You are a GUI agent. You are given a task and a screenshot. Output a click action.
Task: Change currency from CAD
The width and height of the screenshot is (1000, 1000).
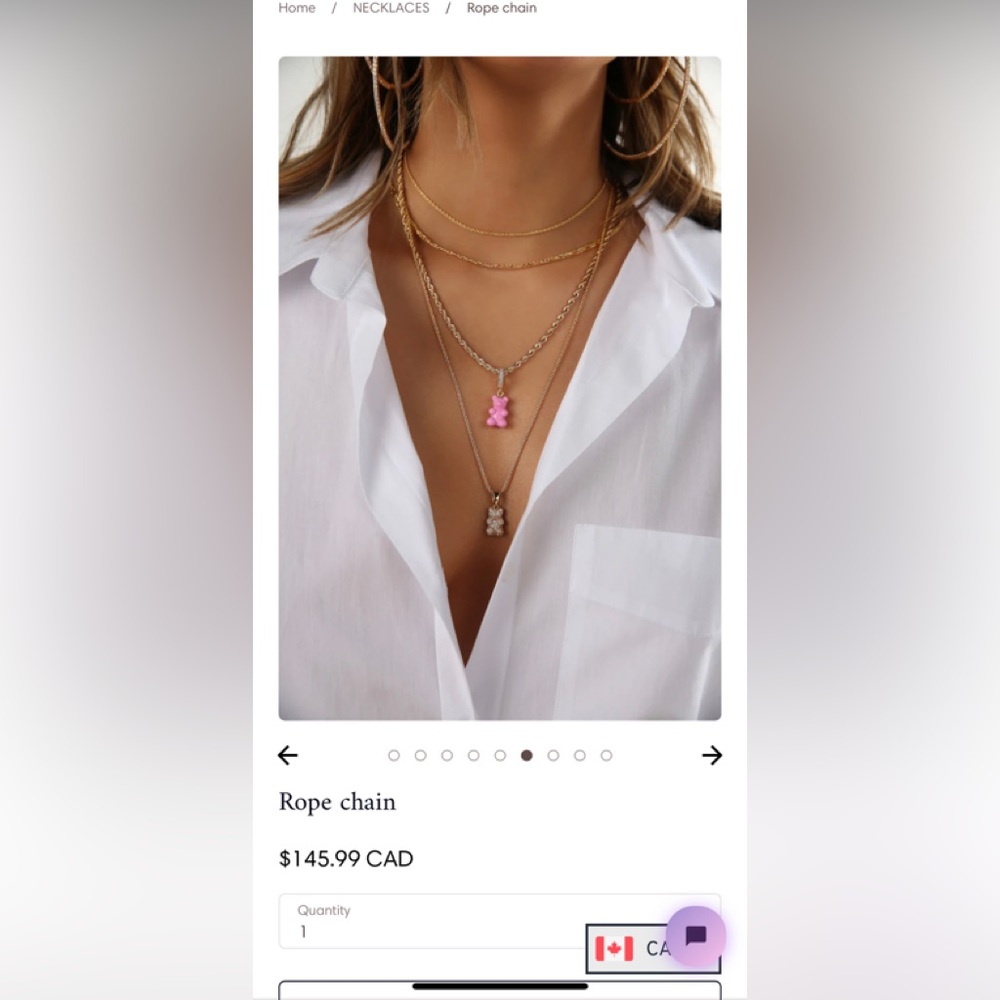coord(628,949)
